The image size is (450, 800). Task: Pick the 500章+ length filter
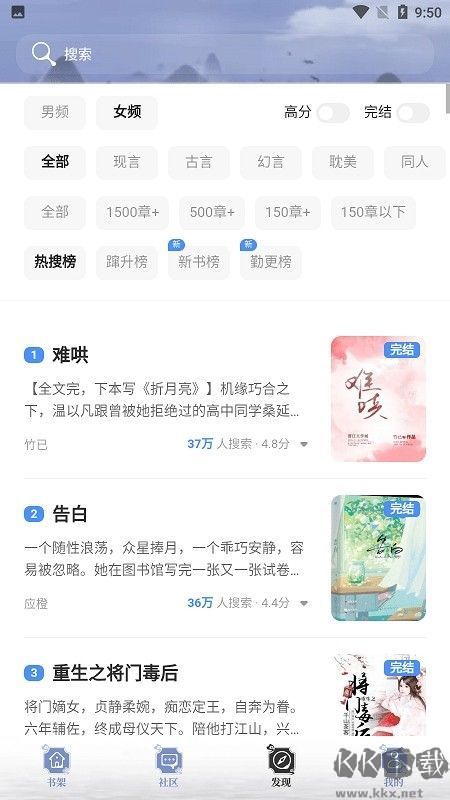pos(212,212)
